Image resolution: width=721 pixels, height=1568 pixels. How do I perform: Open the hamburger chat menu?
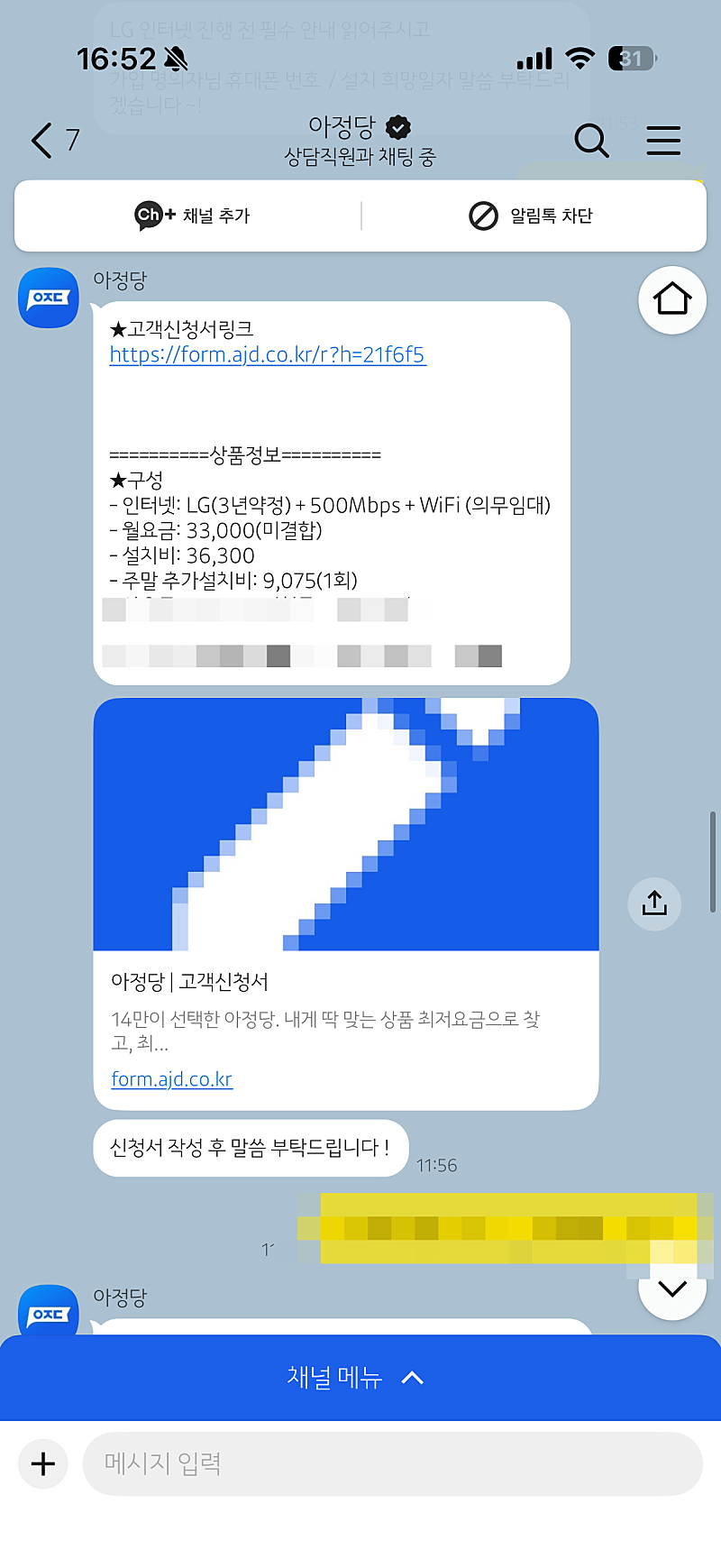coord(663,141)
